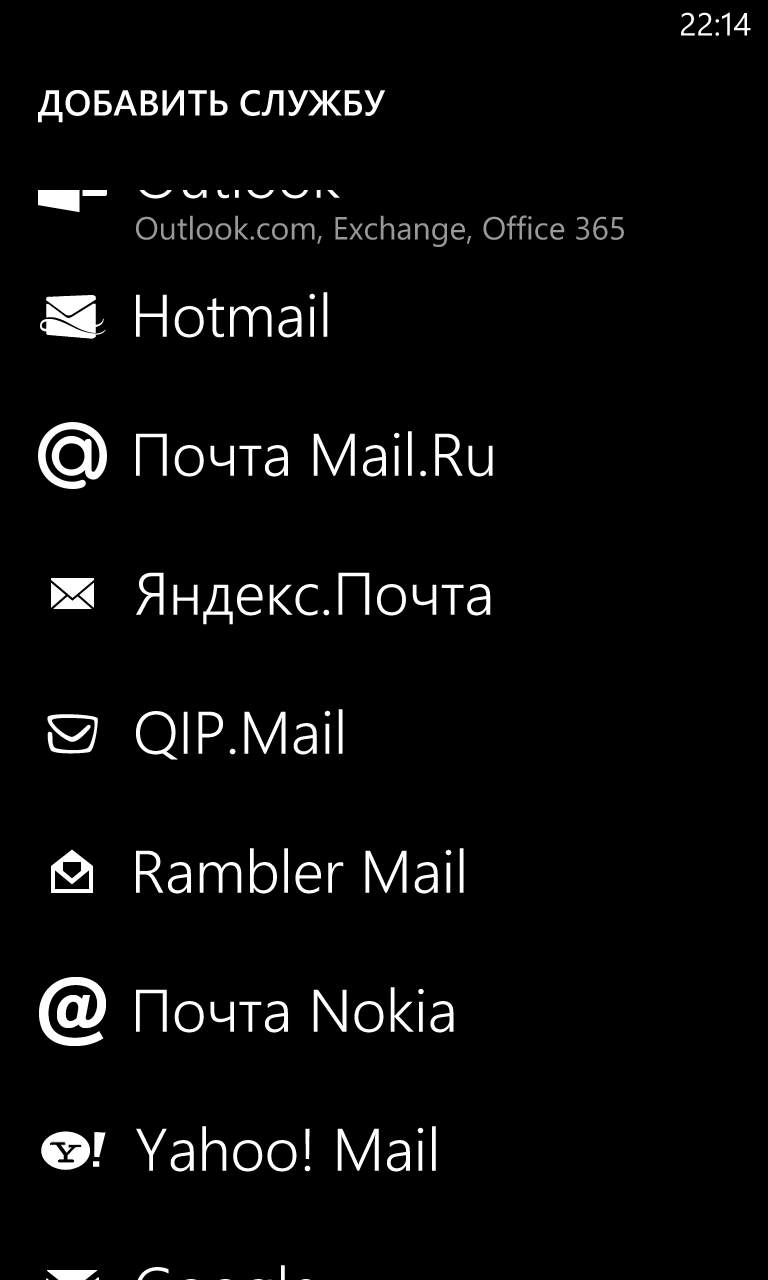This screenshot has width=768, height=1280.
Task: Add a Rambler Mail account
Action: (384, 873)
